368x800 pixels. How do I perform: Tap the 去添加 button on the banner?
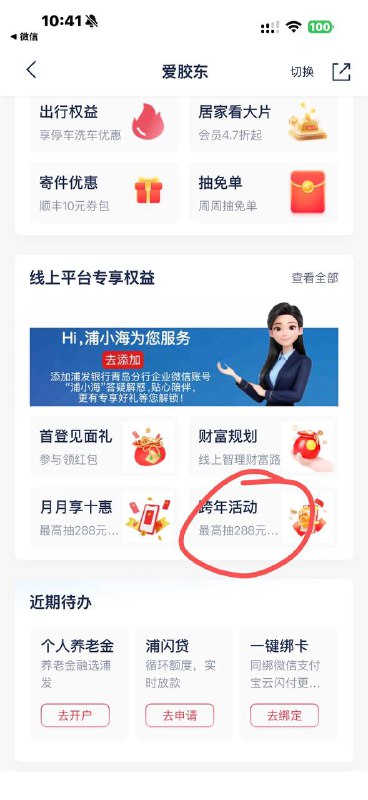(x=122, y=360)
